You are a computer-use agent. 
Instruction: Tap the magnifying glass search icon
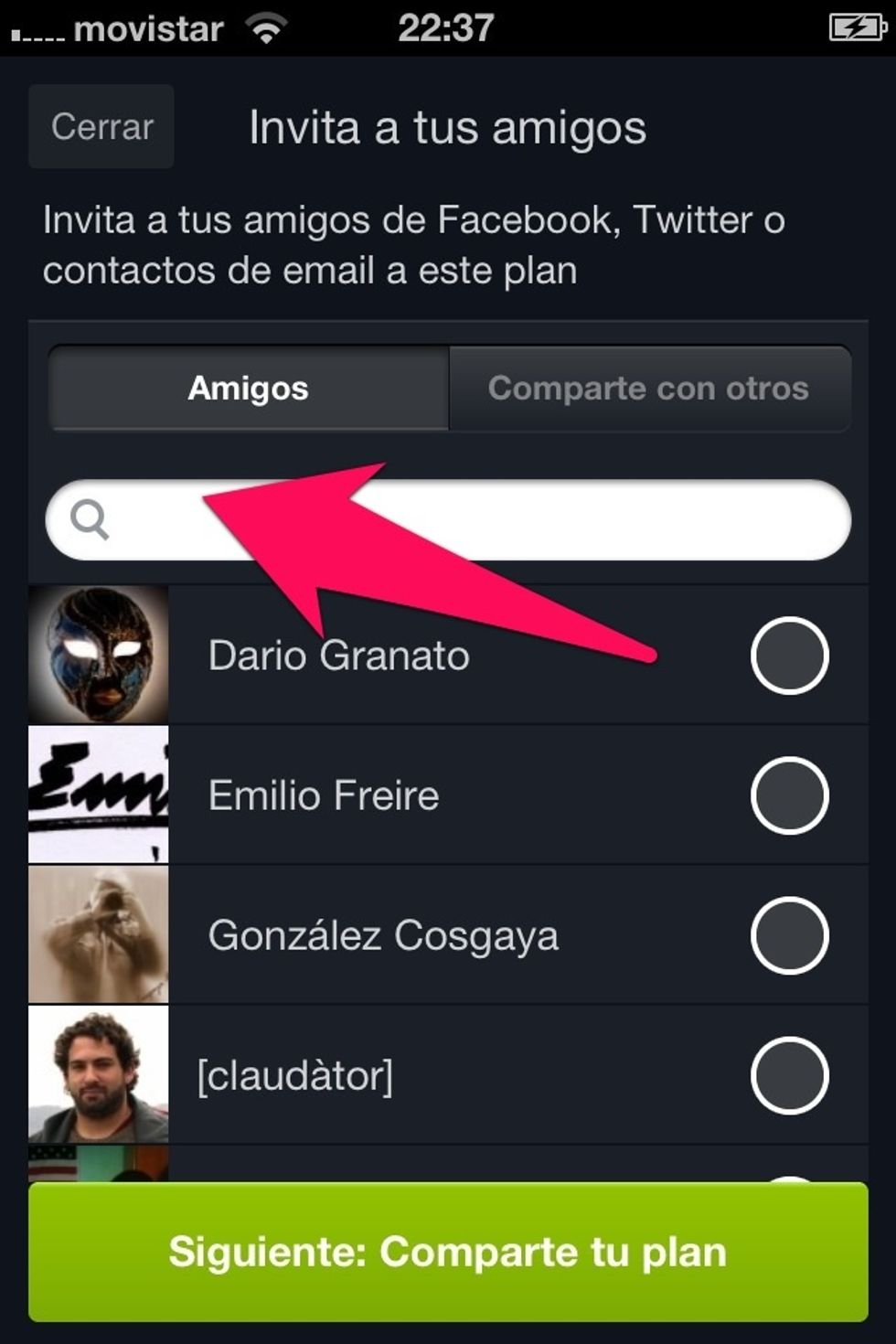click(x=90, y=520)
